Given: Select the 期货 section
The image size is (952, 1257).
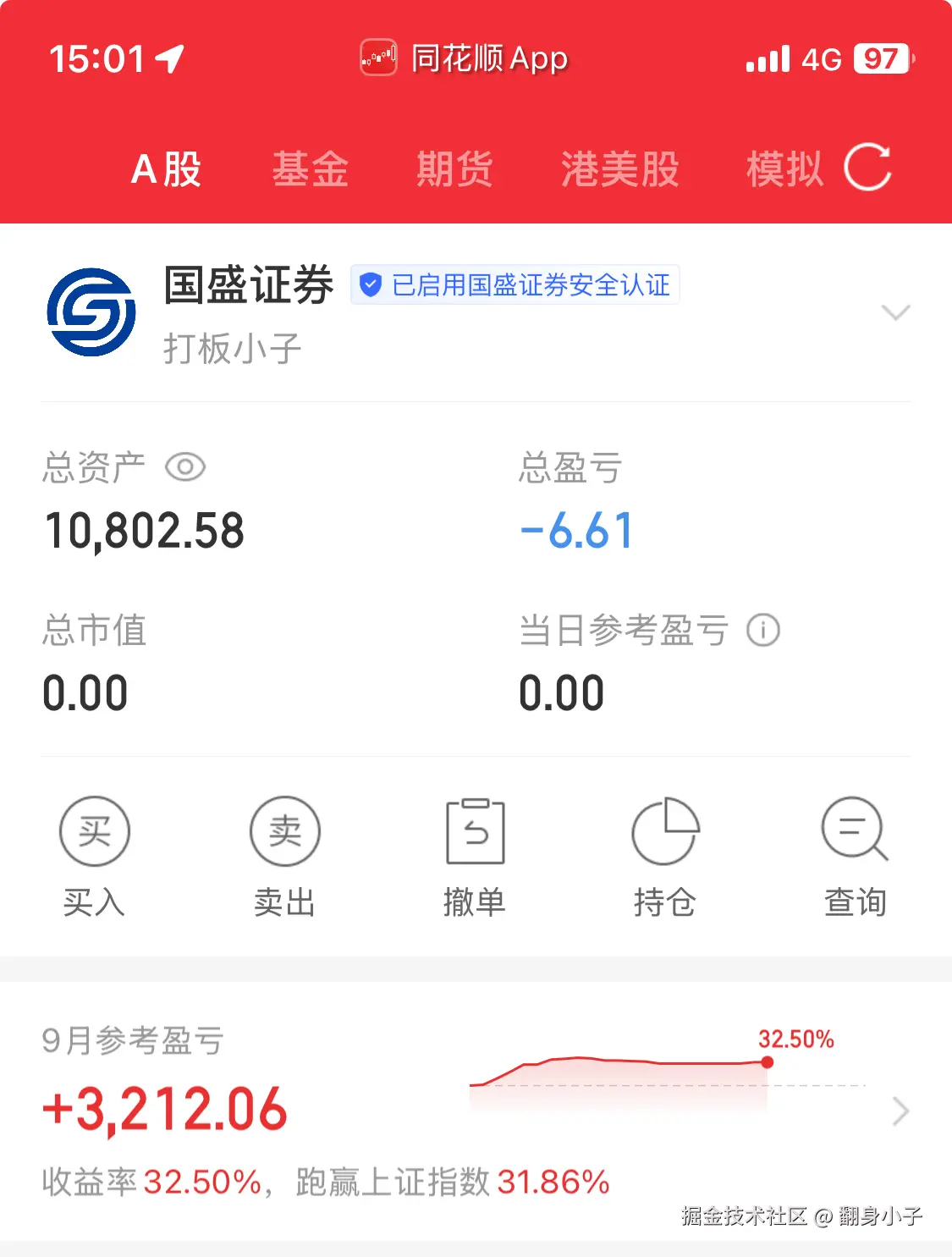Looking at the screenshot, I should [454, 168].
